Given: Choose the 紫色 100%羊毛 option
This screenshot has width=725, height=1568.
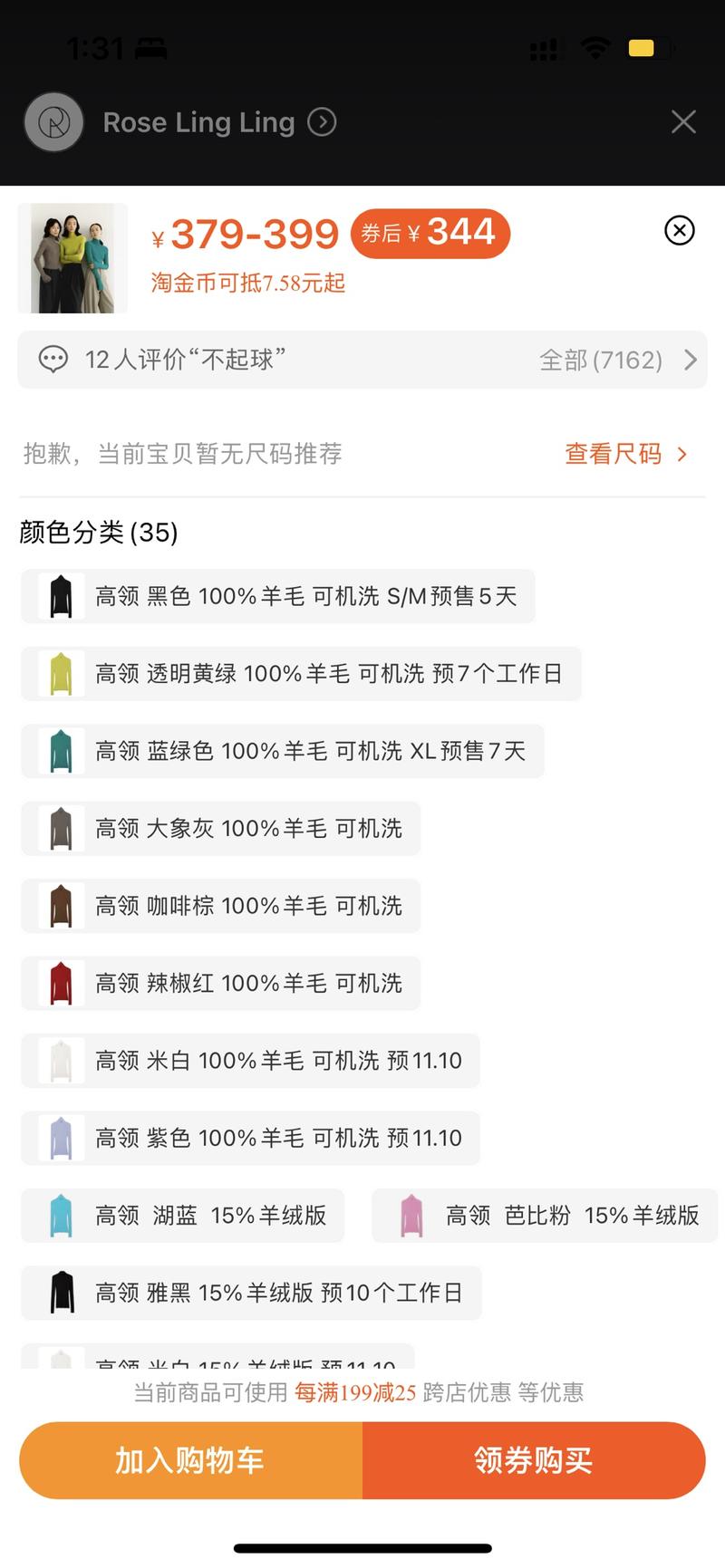Looking at the screenshot, I should click(250, 1138).
